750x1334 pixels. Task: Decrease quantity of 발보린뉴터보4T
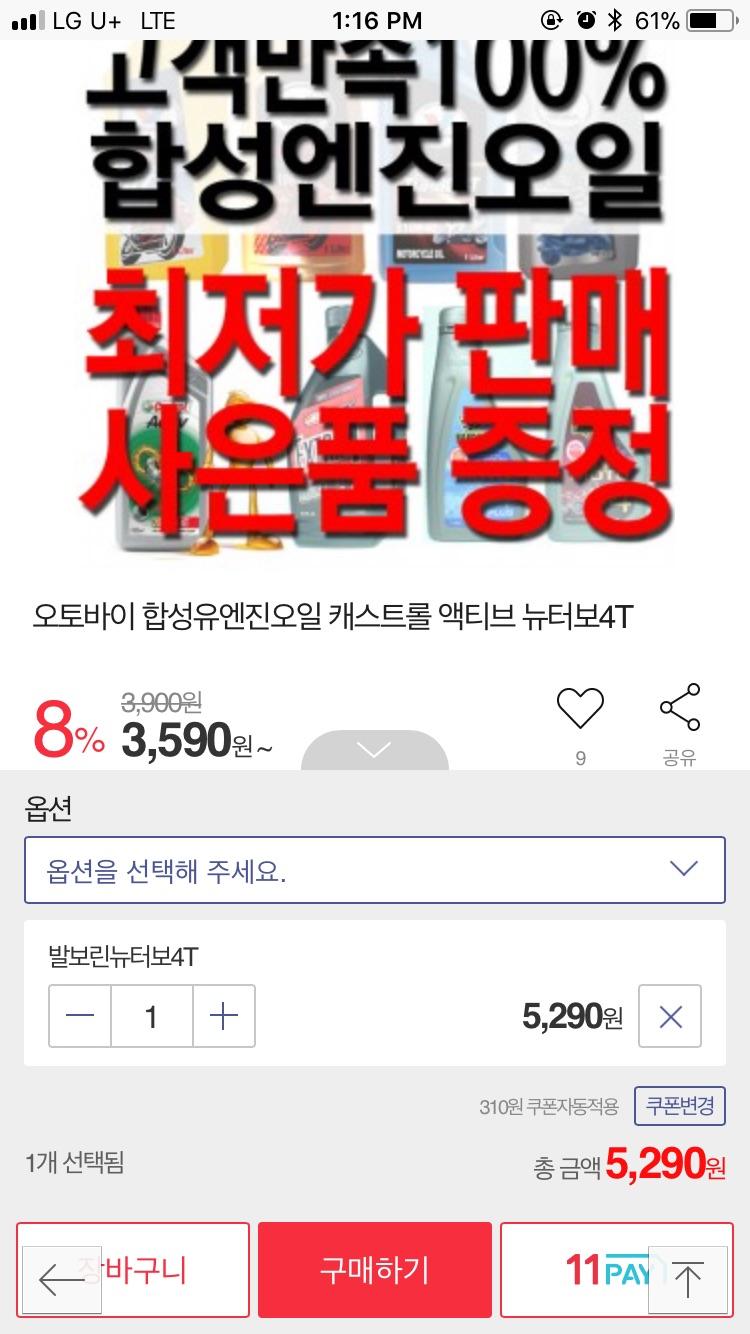coord(80,1016)
